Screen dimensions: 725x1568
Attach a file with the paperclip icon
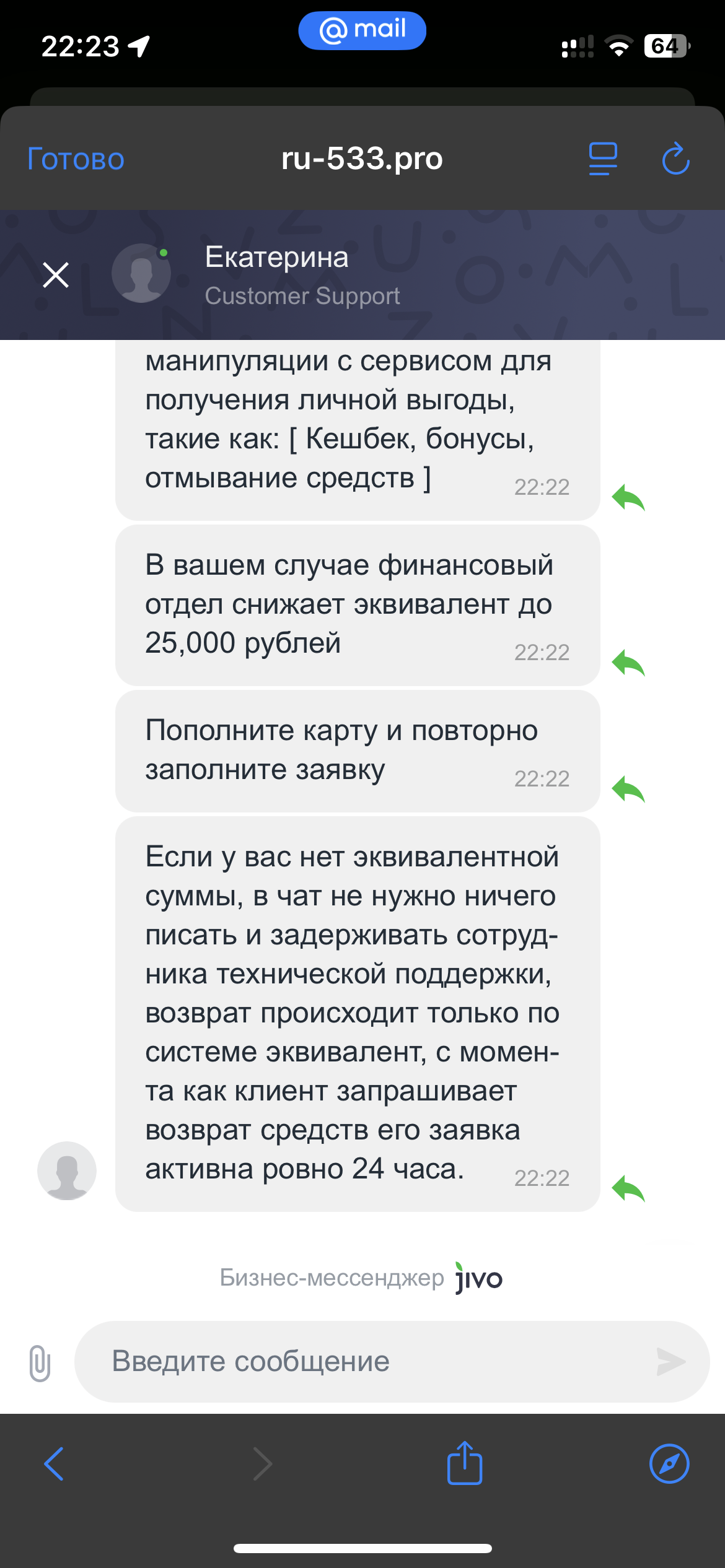point(40,1362)
